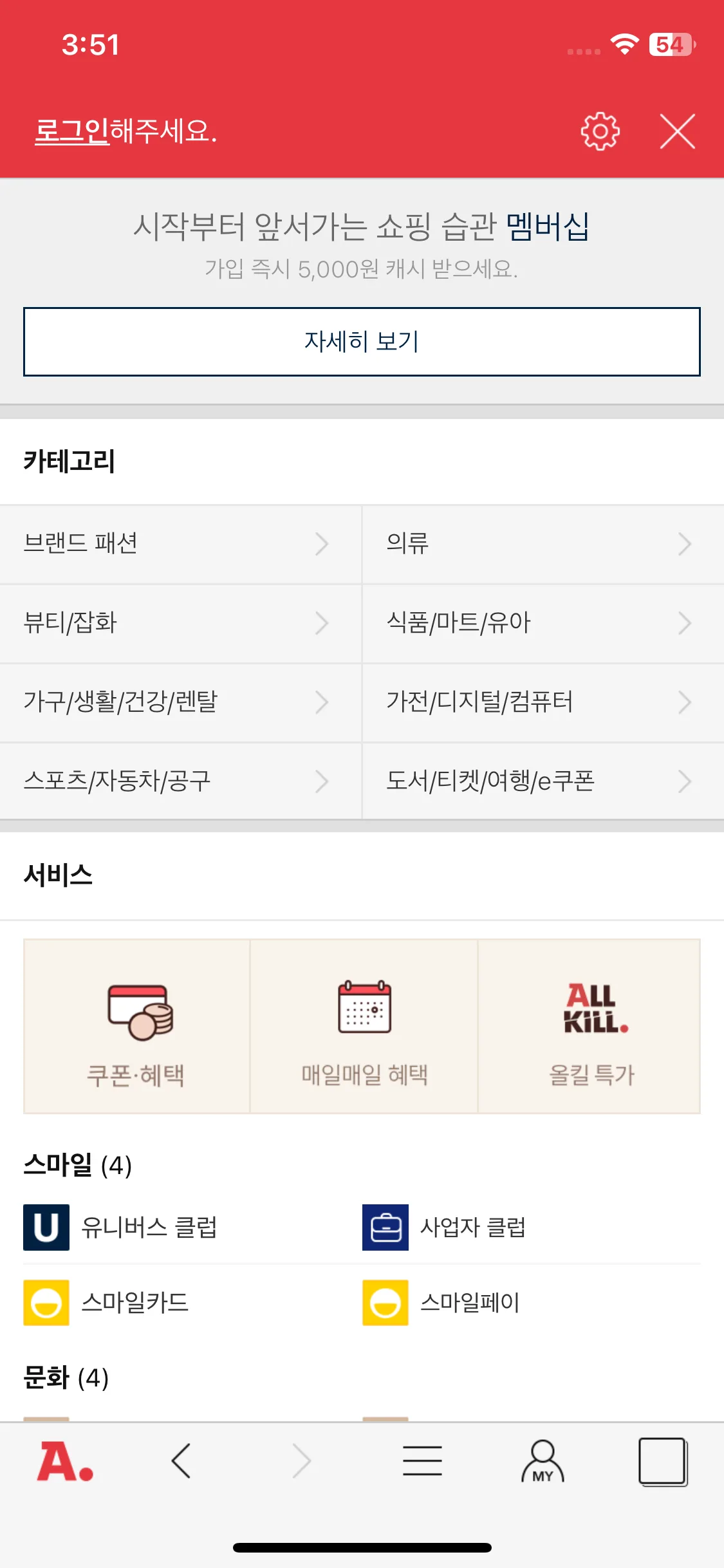Open 유니버스 클럽
The height and width of the screenshot is (1568, 724).
[x=148, y=1227]
